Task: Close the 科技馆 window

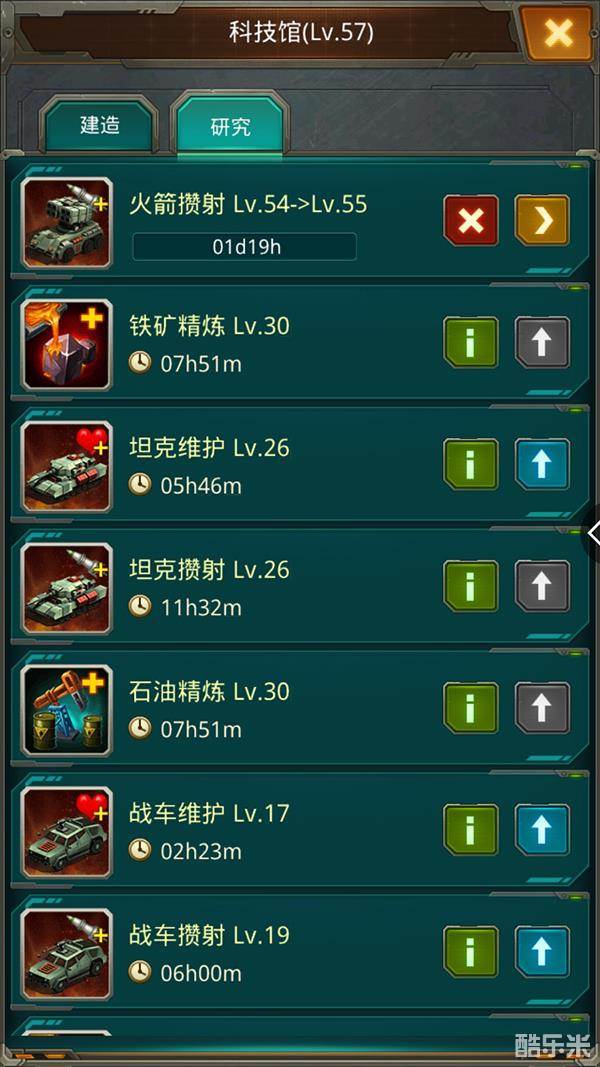Action: [558, 33]
